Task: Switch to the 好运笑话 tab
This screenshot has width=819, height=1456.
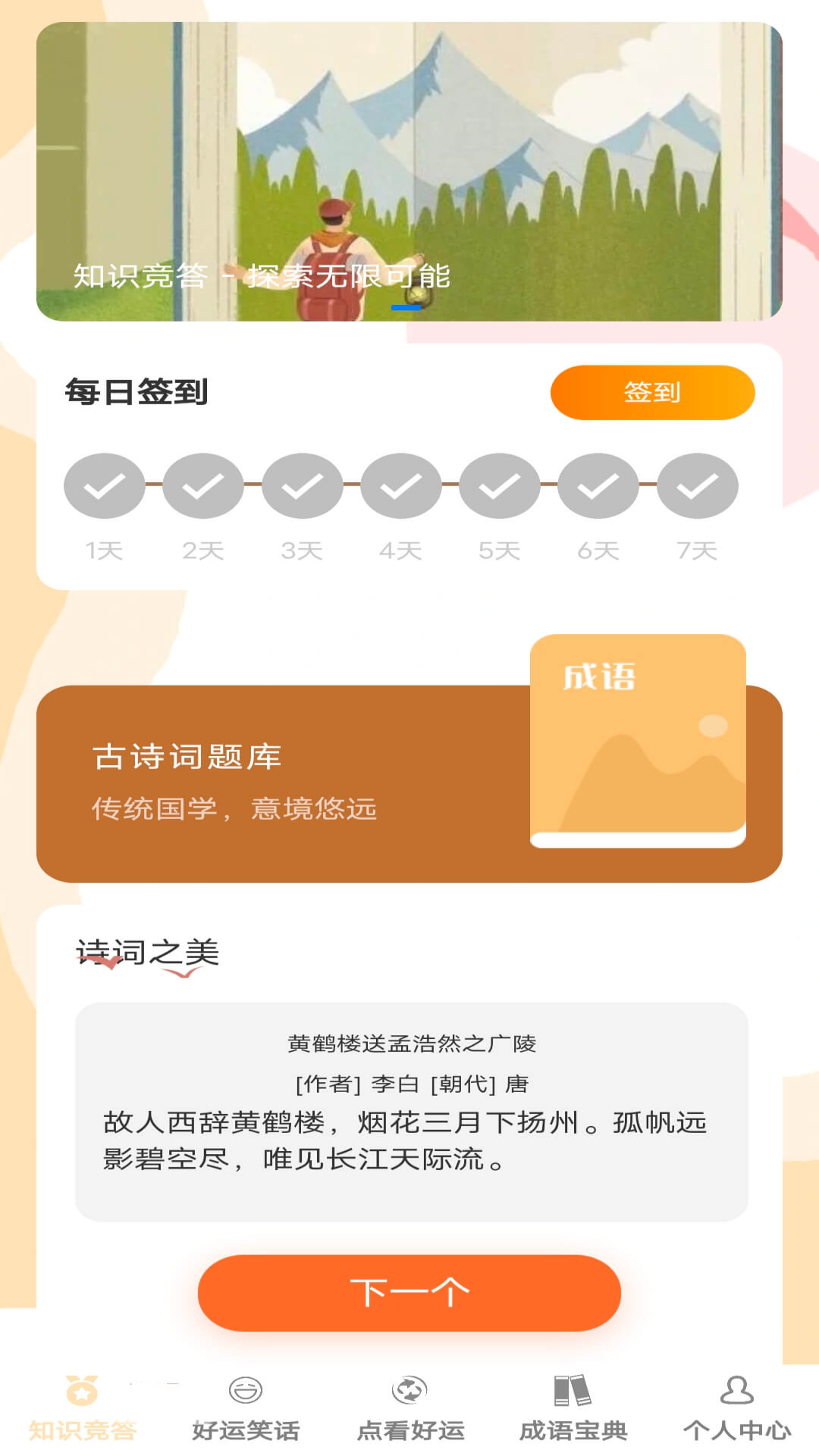Action: coord(246,1408)
